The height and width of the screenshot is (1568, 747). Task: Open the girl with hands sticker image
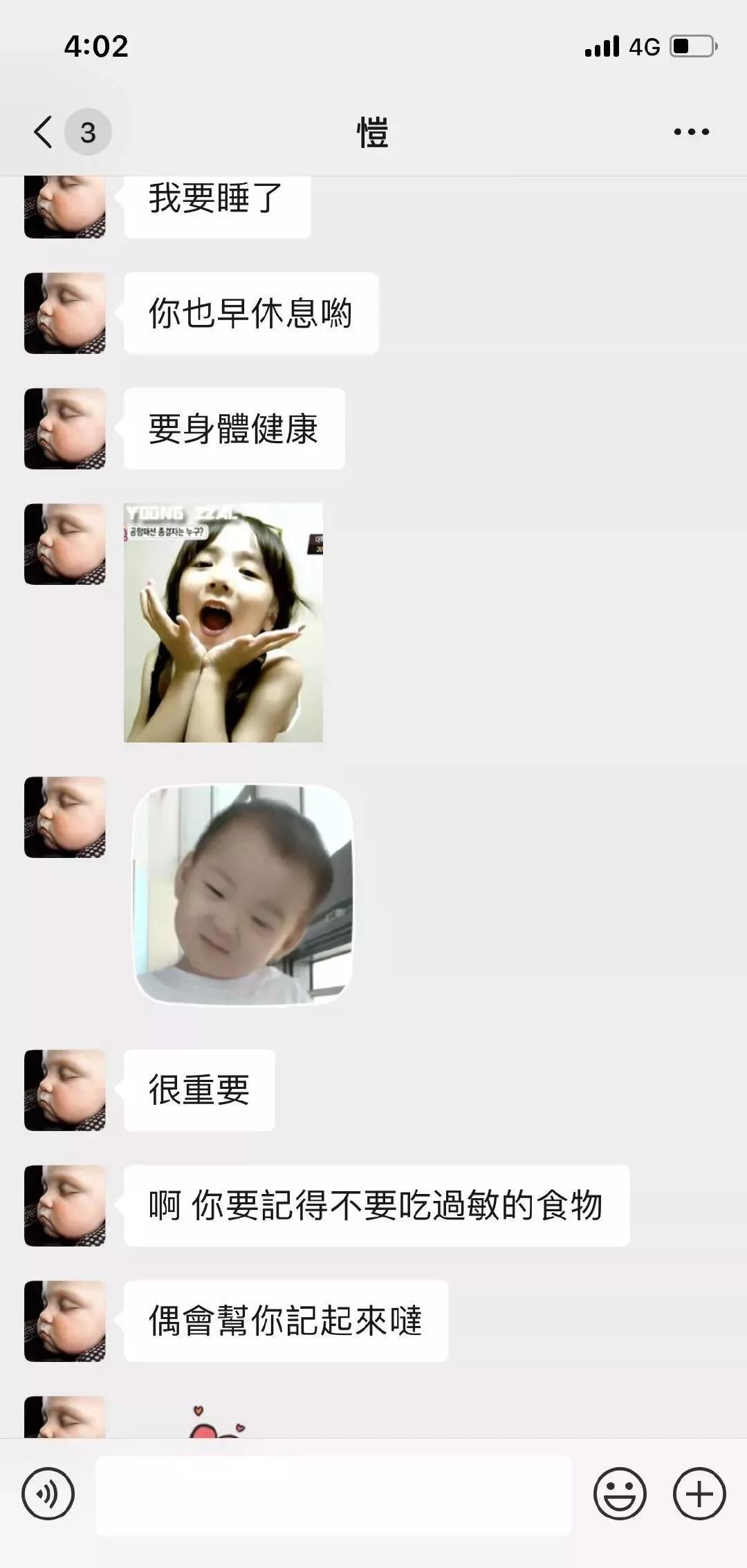223,622
